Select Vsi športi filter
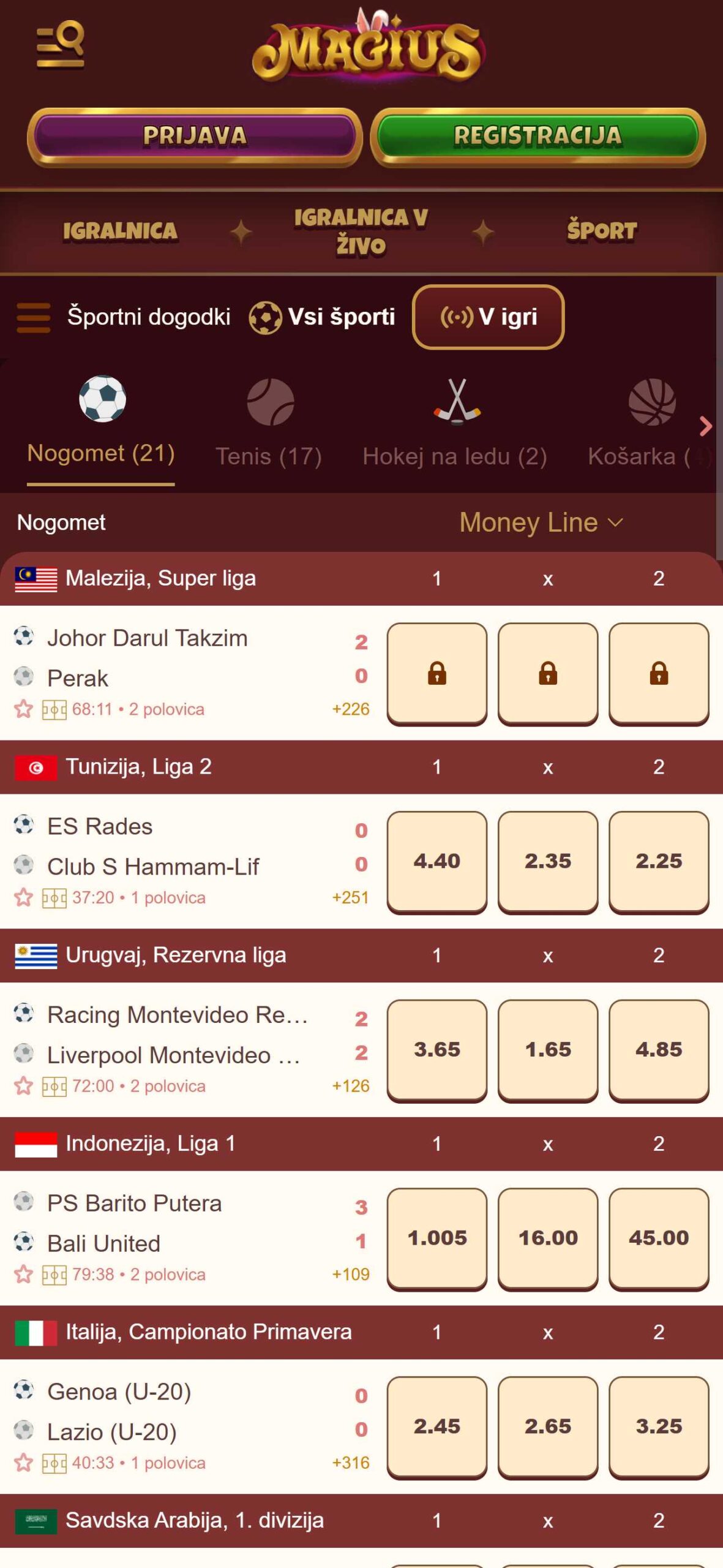This screenshot has height=1568, width=723. click(x=322, y=317)
